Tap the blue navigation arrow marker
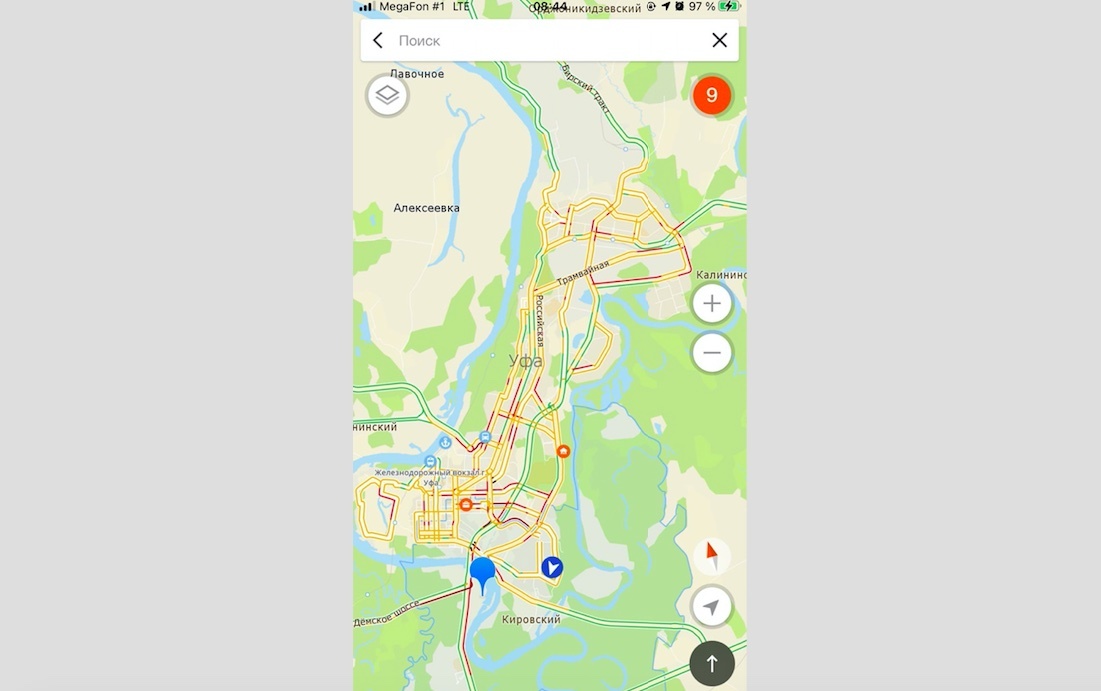1101x691 pixels. 552,568
